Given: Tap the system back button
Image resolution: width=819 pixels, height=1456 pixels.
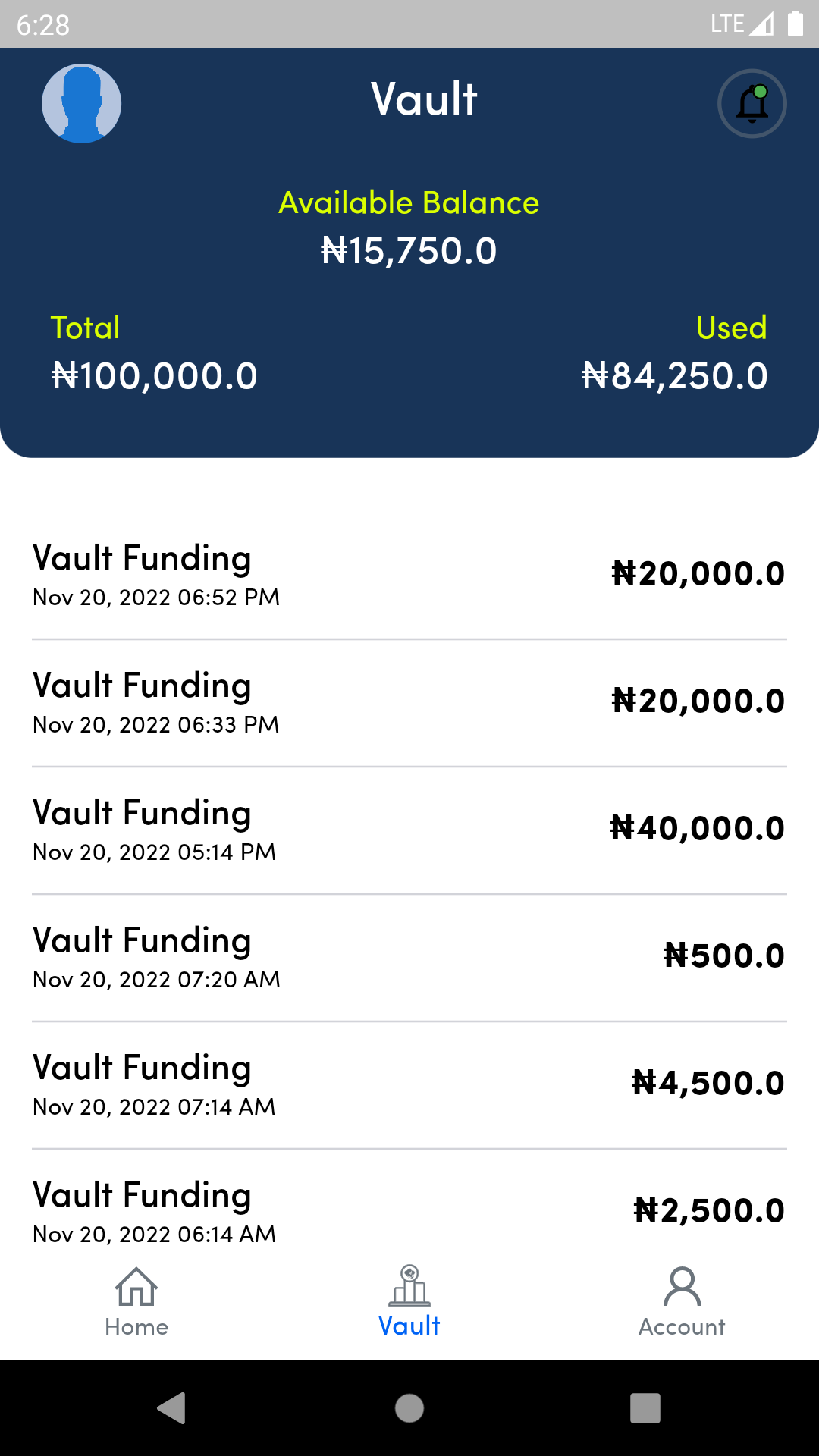Looking at the screenshot, I should tap(171, 1408).
